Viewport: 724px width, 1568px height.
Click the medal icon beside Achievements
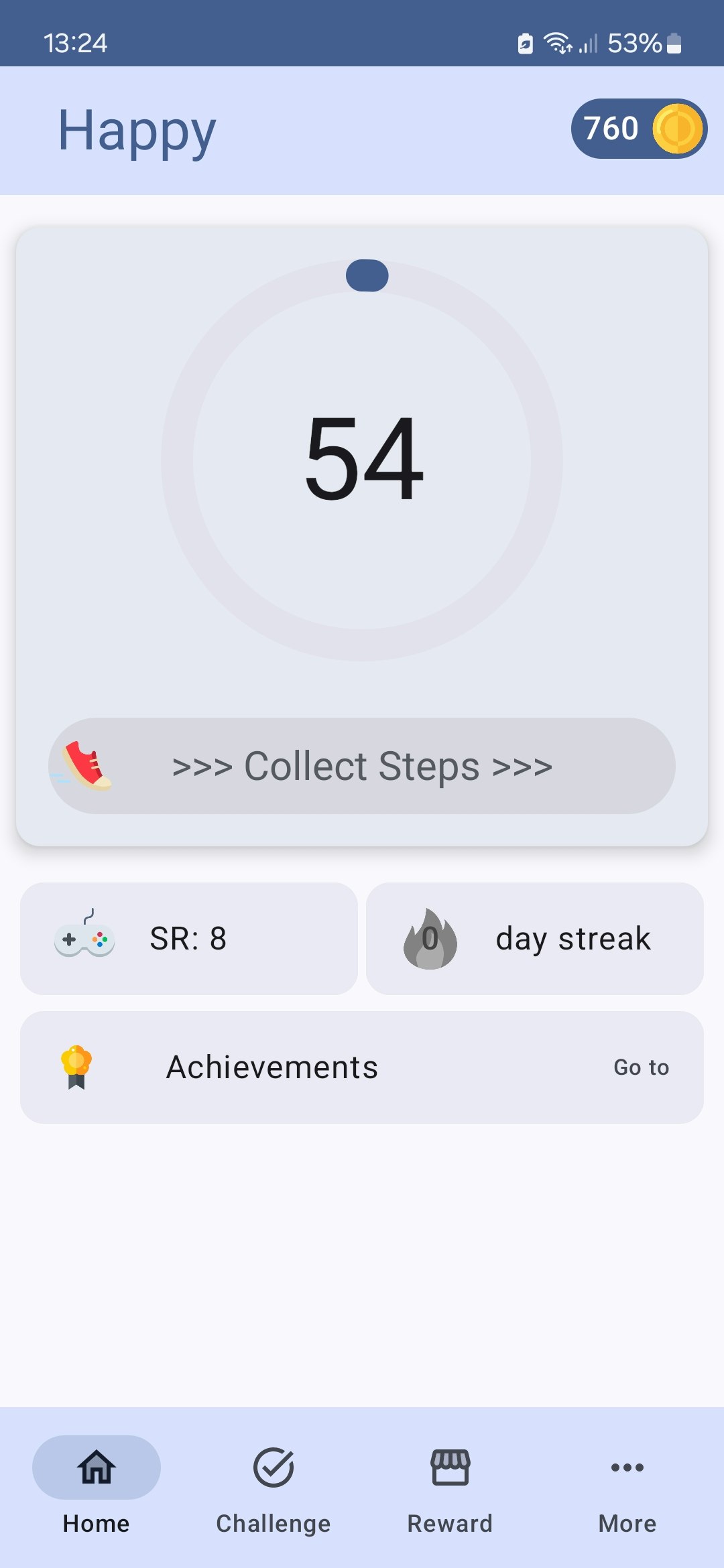coord(76,1067)
